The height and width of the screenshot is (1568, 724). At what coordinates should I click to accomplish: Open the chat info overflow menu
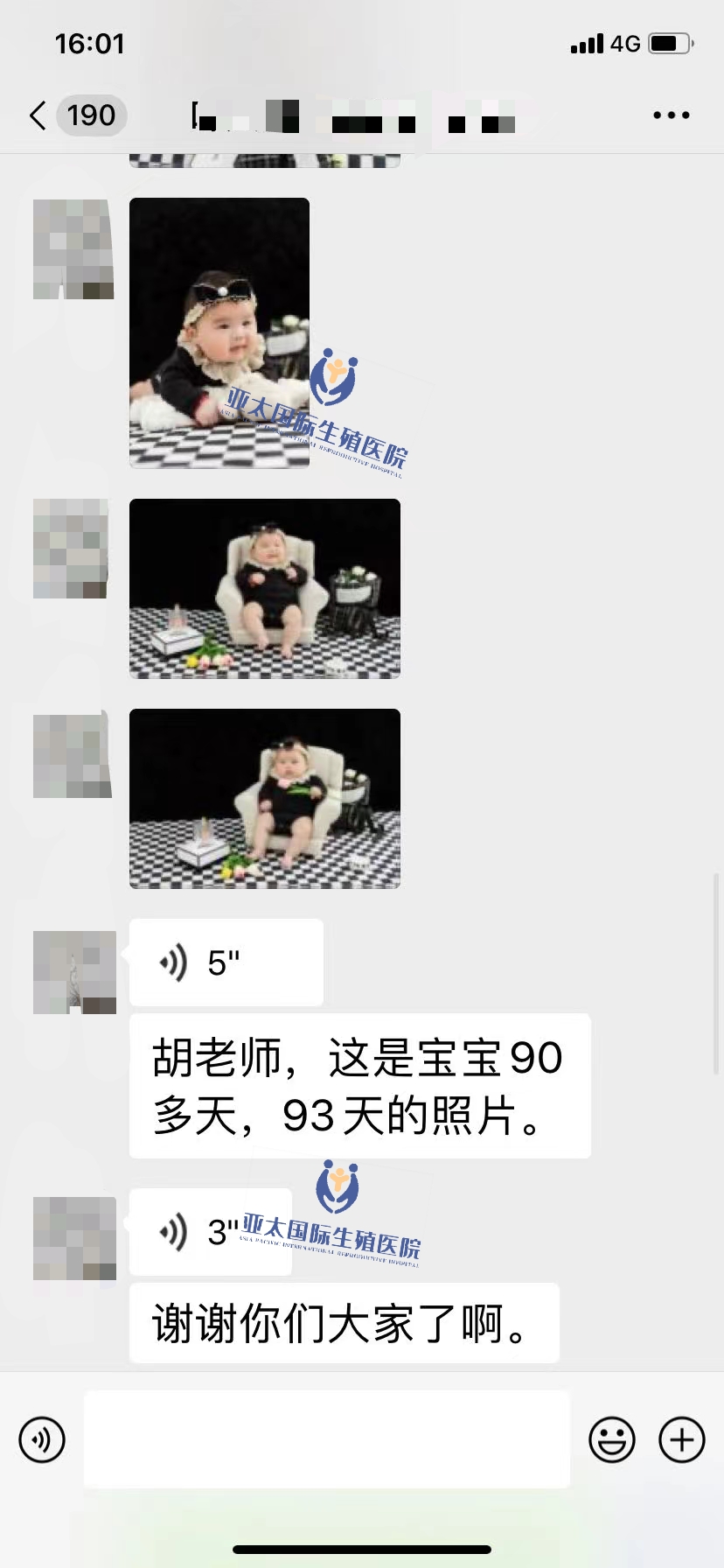tap(671, 115)
